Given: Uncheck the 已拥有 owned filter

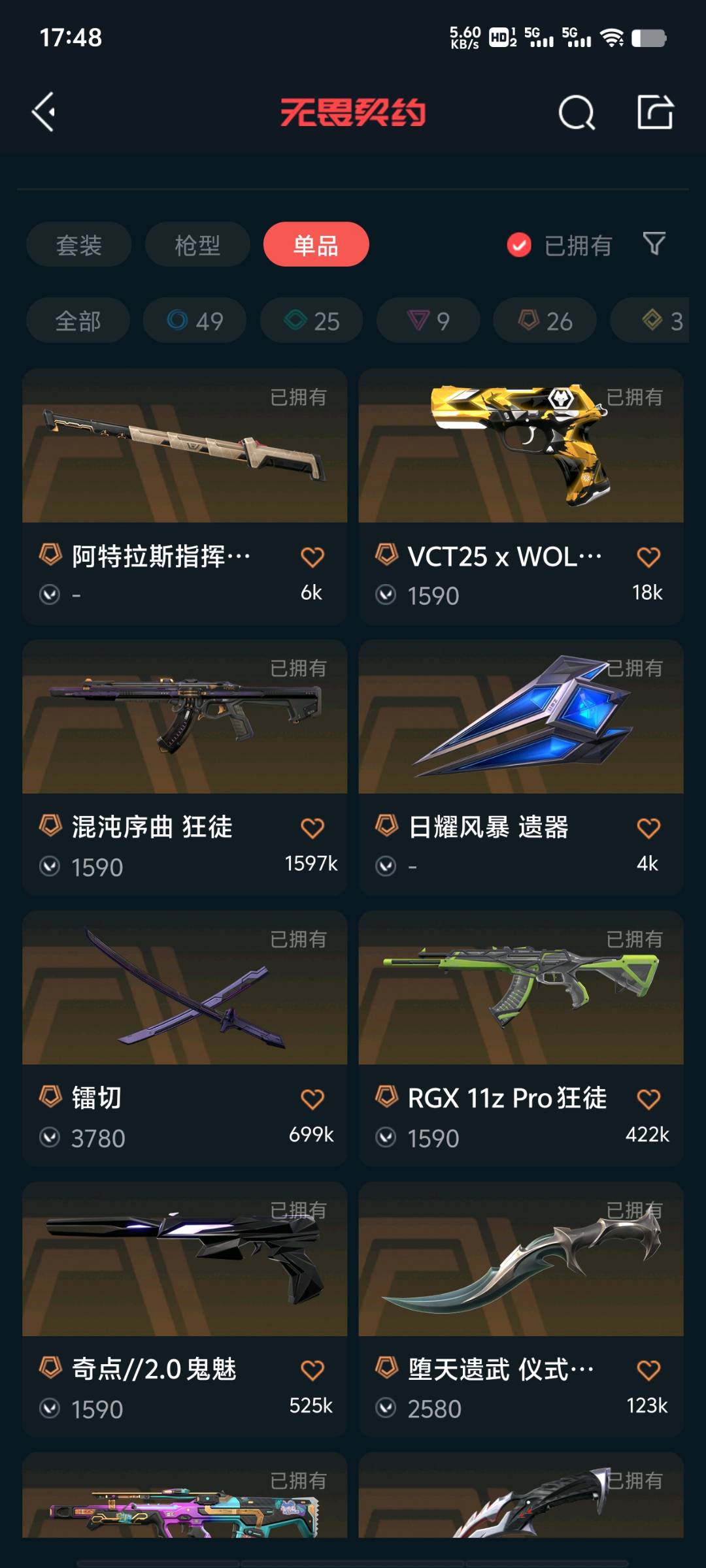Looking at the screenshot, I should 520,246.
